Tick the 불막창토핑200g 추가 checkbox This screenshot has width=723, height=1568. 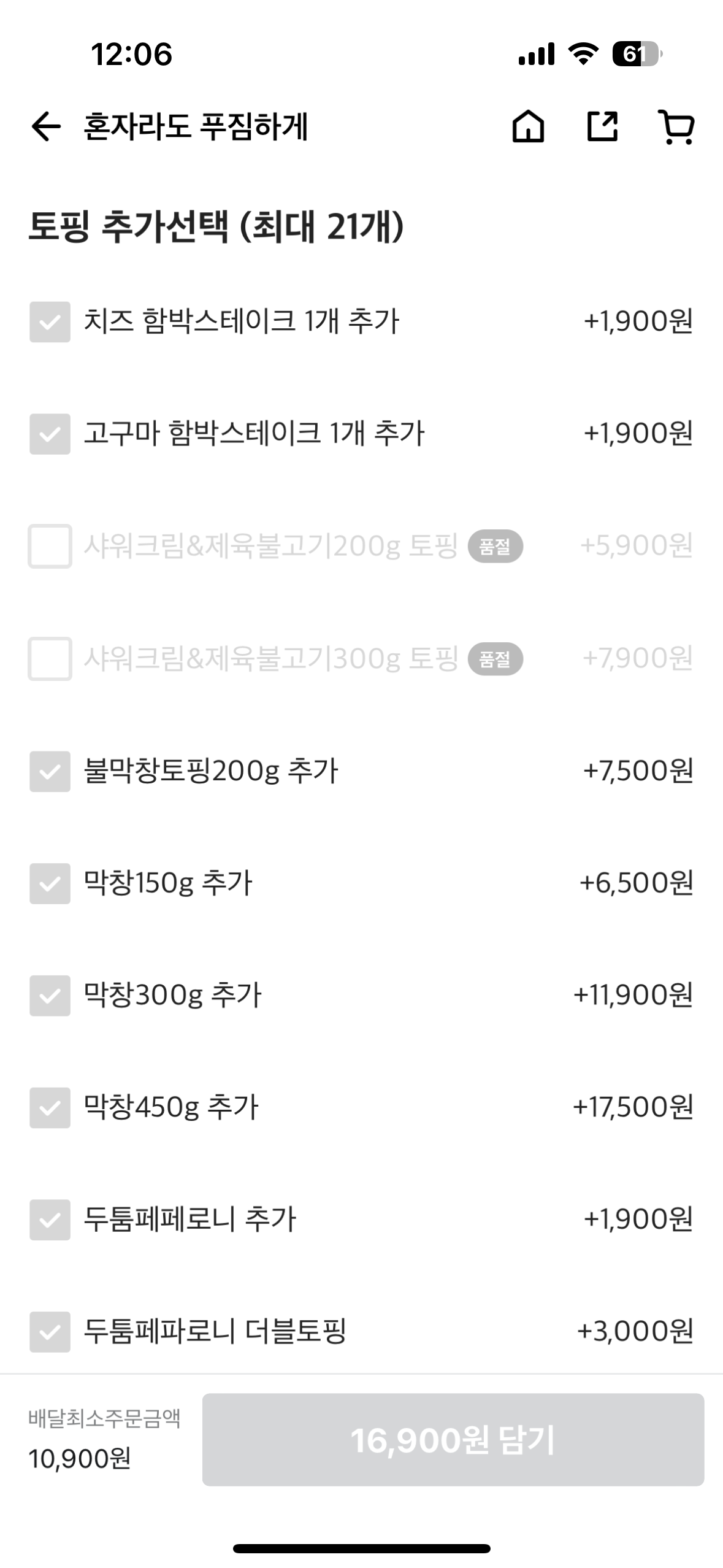pos(50,771)
